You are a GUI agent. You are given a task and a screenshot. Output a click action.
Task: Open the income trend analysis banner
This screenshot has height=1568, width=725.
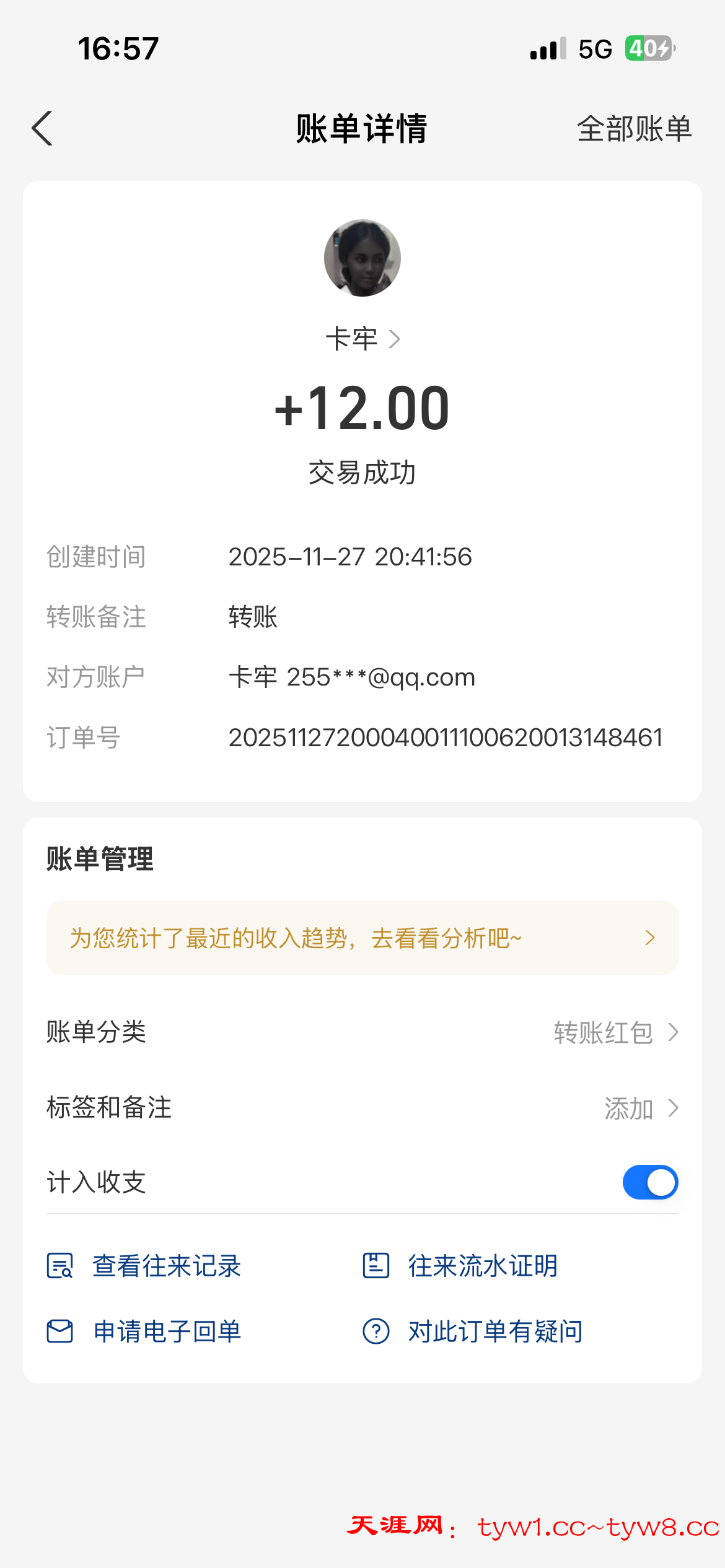tap(362, 938)
